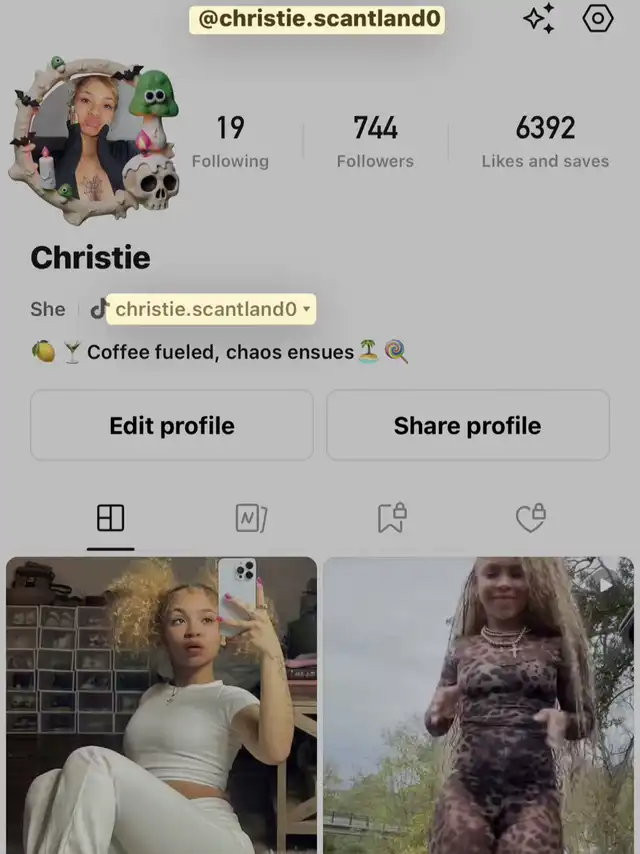This screenshot has height=854, width=640.
Task: Open the private saved bookmarks tab
Action: [x=391, y=518]
